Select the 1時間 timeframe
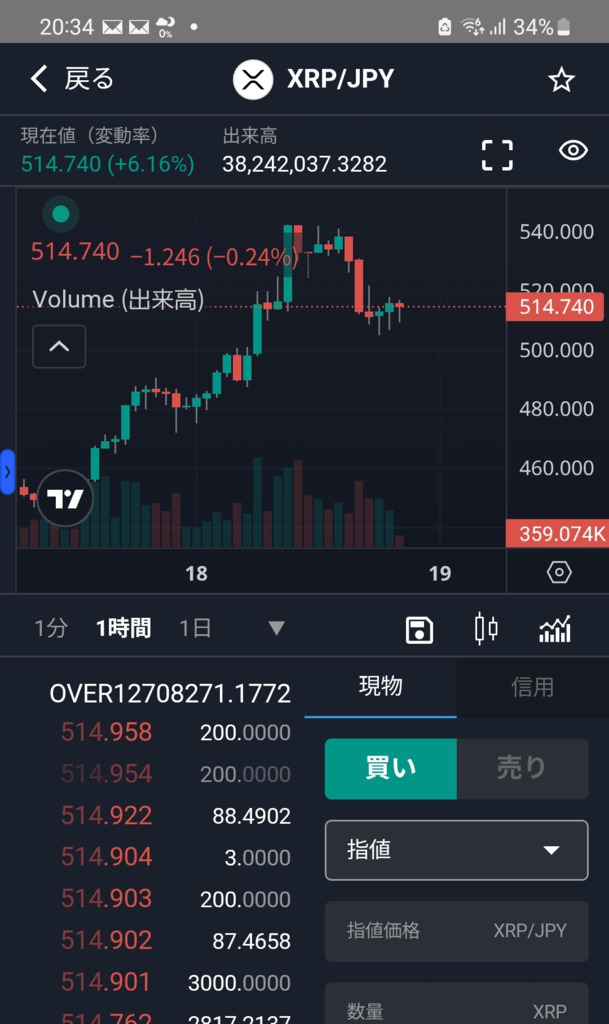 pyautogui.click(x=123, y=628)
